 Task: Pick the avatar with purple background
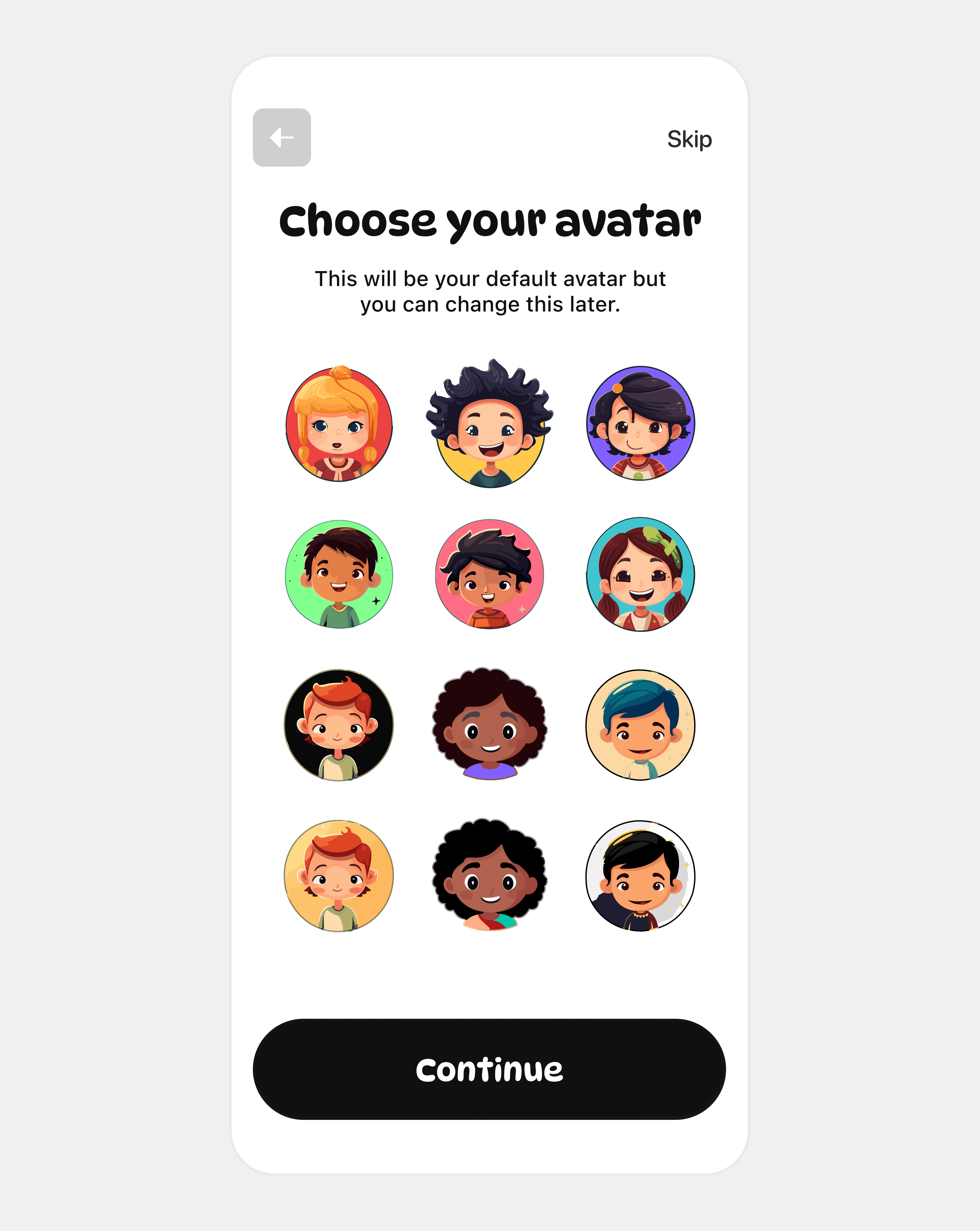tap(640, 424)
